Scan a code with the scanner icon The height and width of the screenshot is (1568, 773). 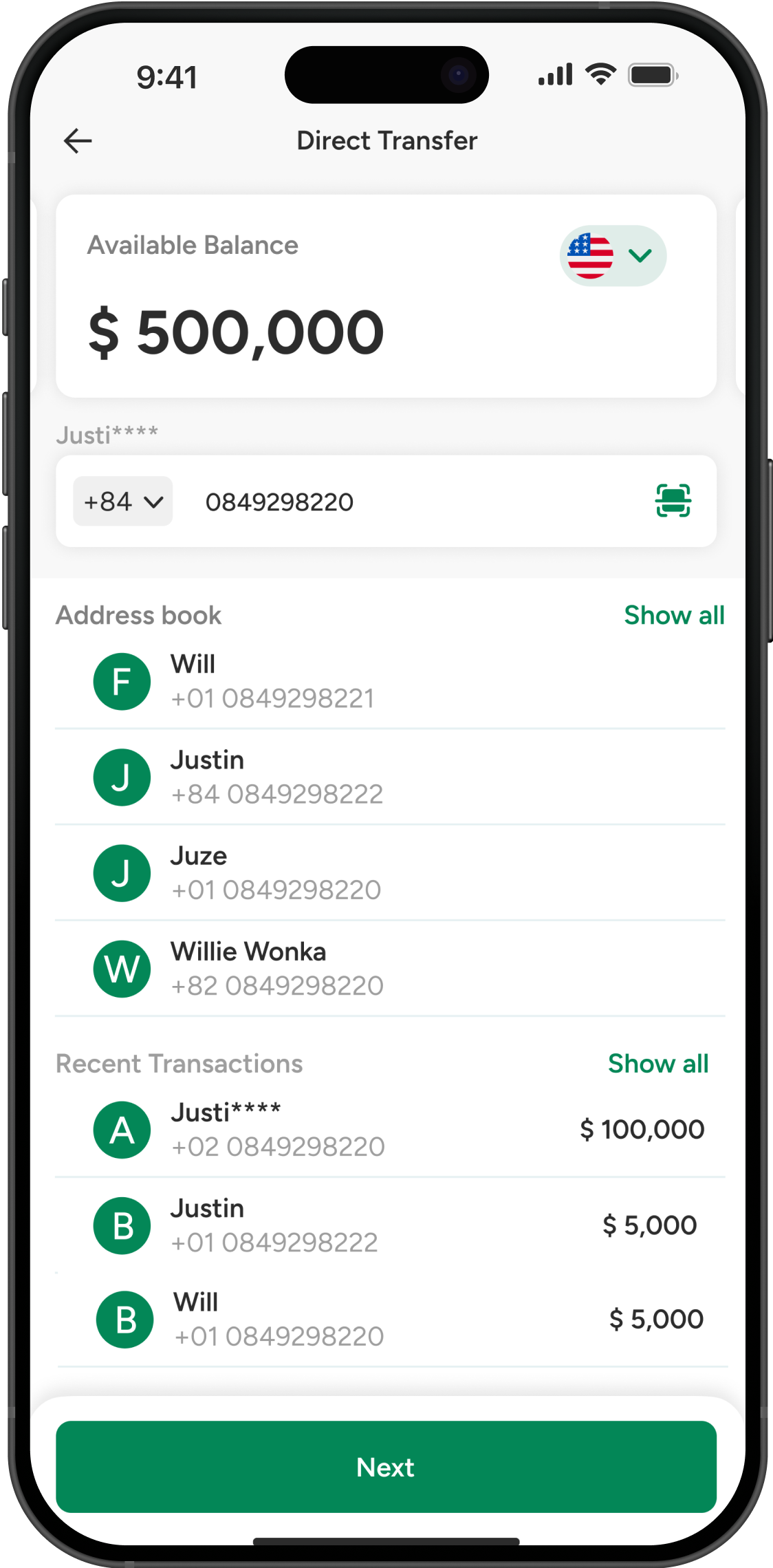[x=673, y=500]
